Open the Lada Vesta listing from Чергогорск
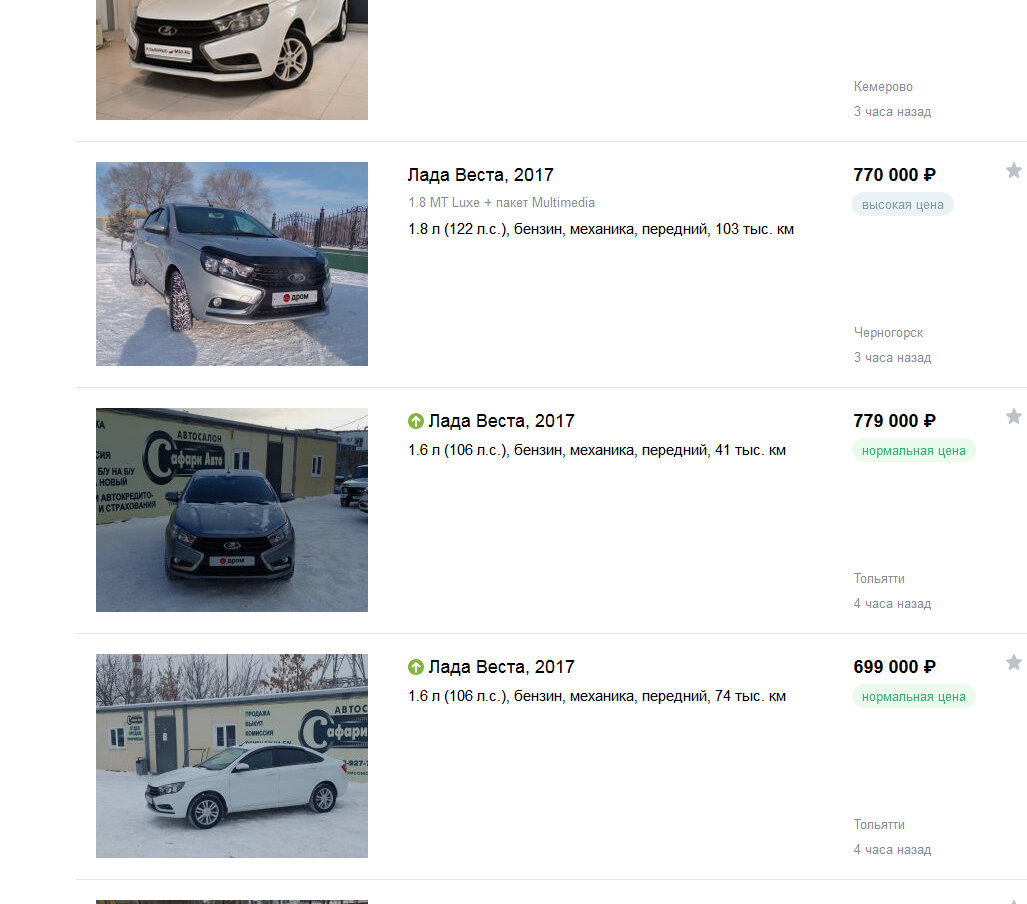This screenshot has height=904, width=1027. tap(480, 175)
